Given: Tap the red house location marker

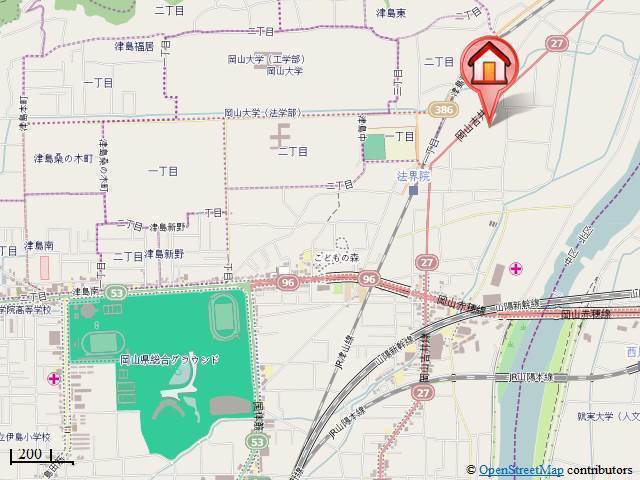Looking at the screenshot, I should coord(489,67).
